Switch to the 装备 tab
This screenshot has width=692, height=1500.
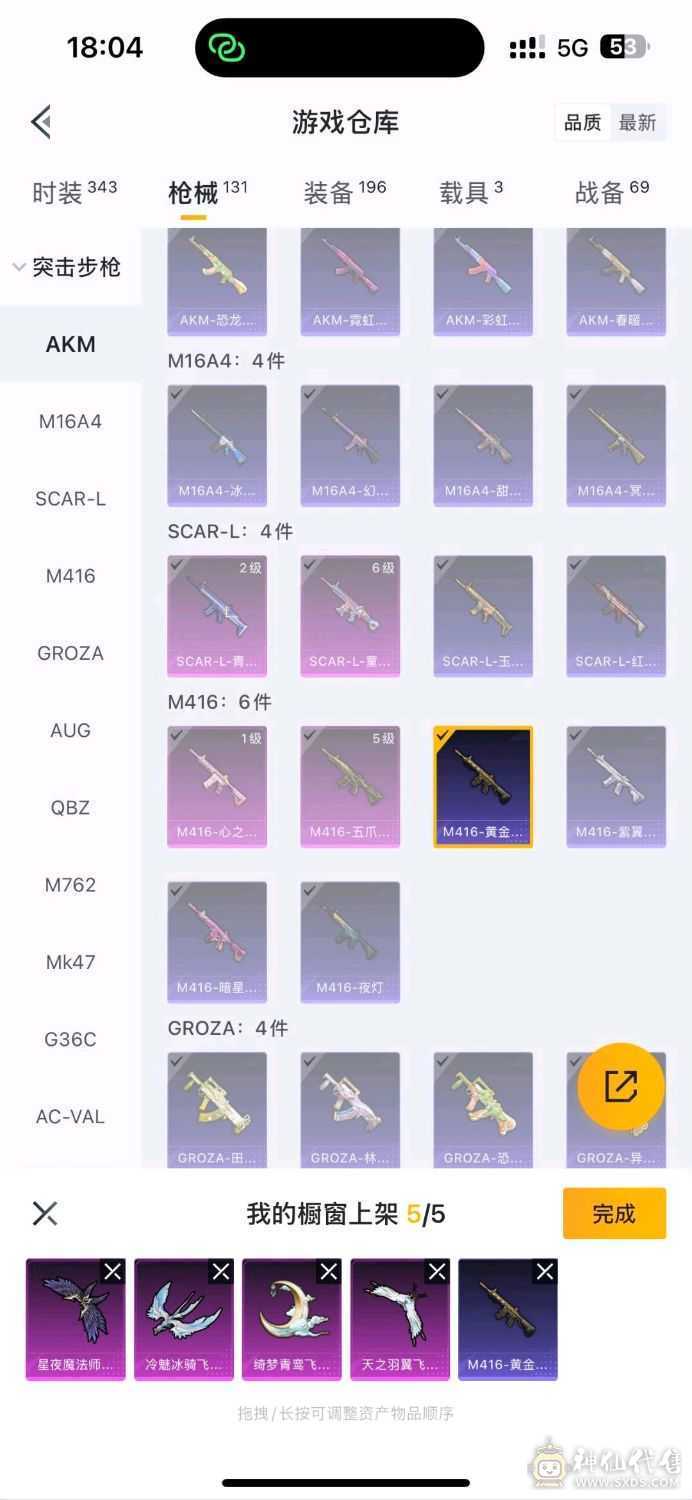344,191
